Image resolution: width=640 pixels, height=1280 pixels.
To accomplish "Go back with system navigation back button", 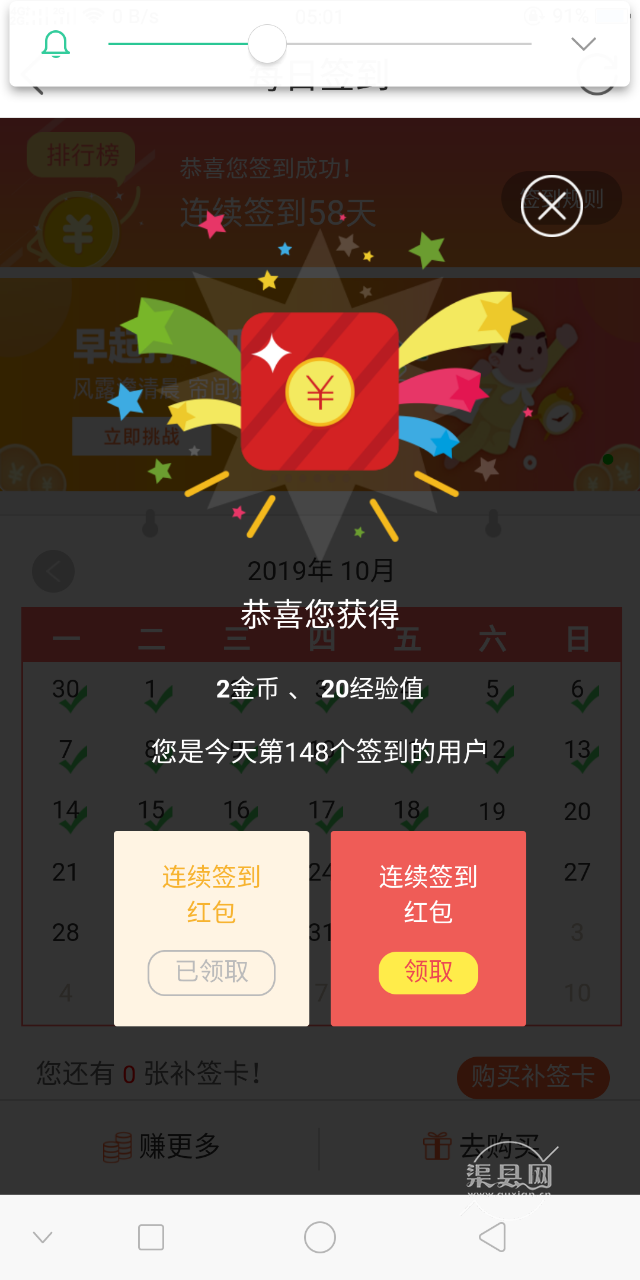I will (x=492, y=1237).
